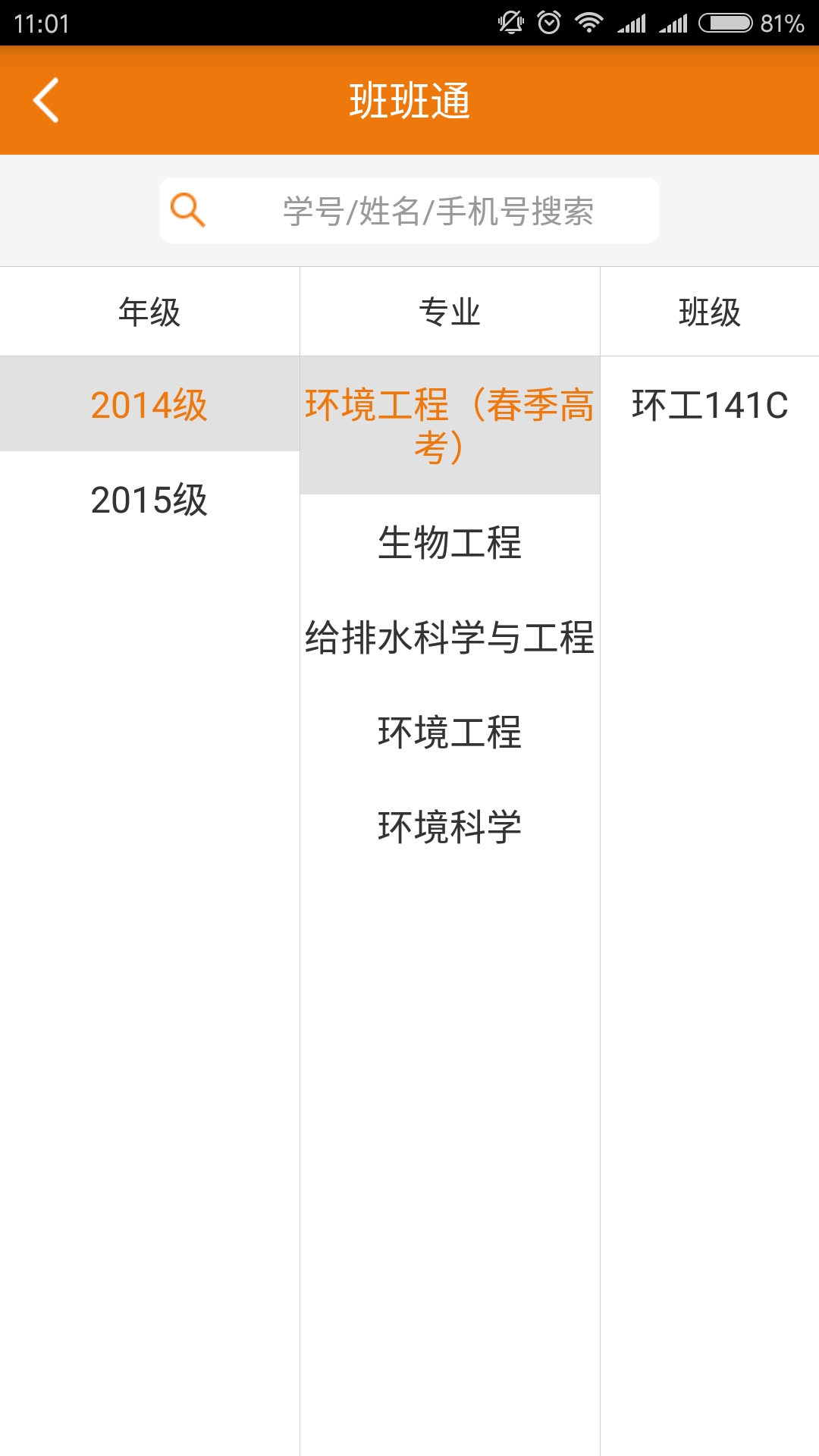Choose 给排水科学与工程 major
Viewport: 819px width, 1456px height.
[450, 637]
